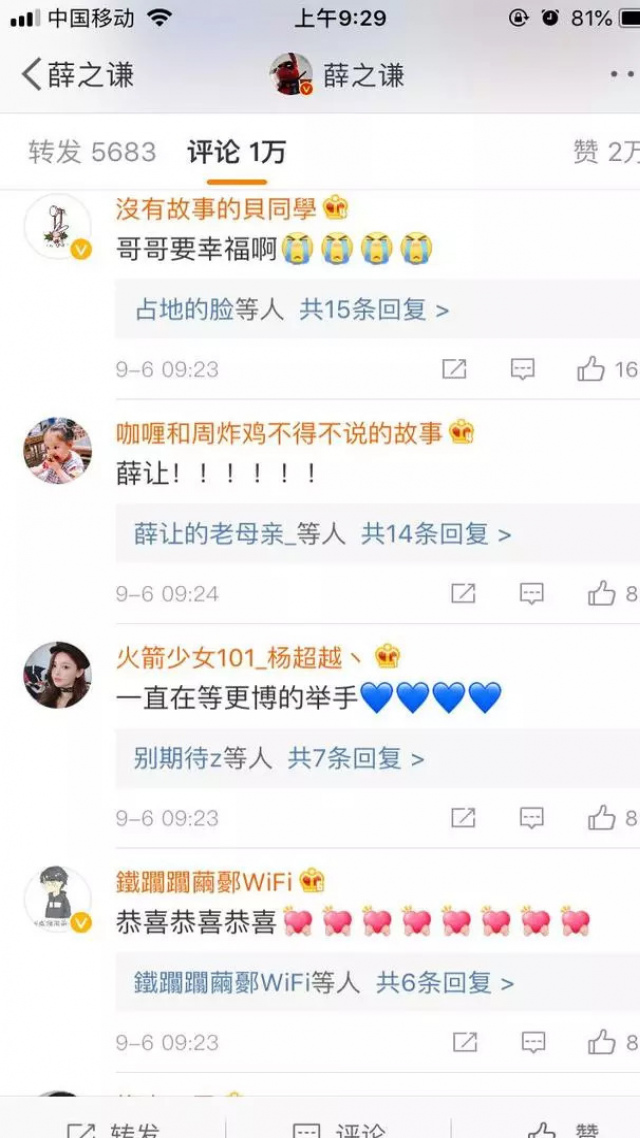Select the 评论 1万 tab
640x1138 pixels.
[237, 152]
